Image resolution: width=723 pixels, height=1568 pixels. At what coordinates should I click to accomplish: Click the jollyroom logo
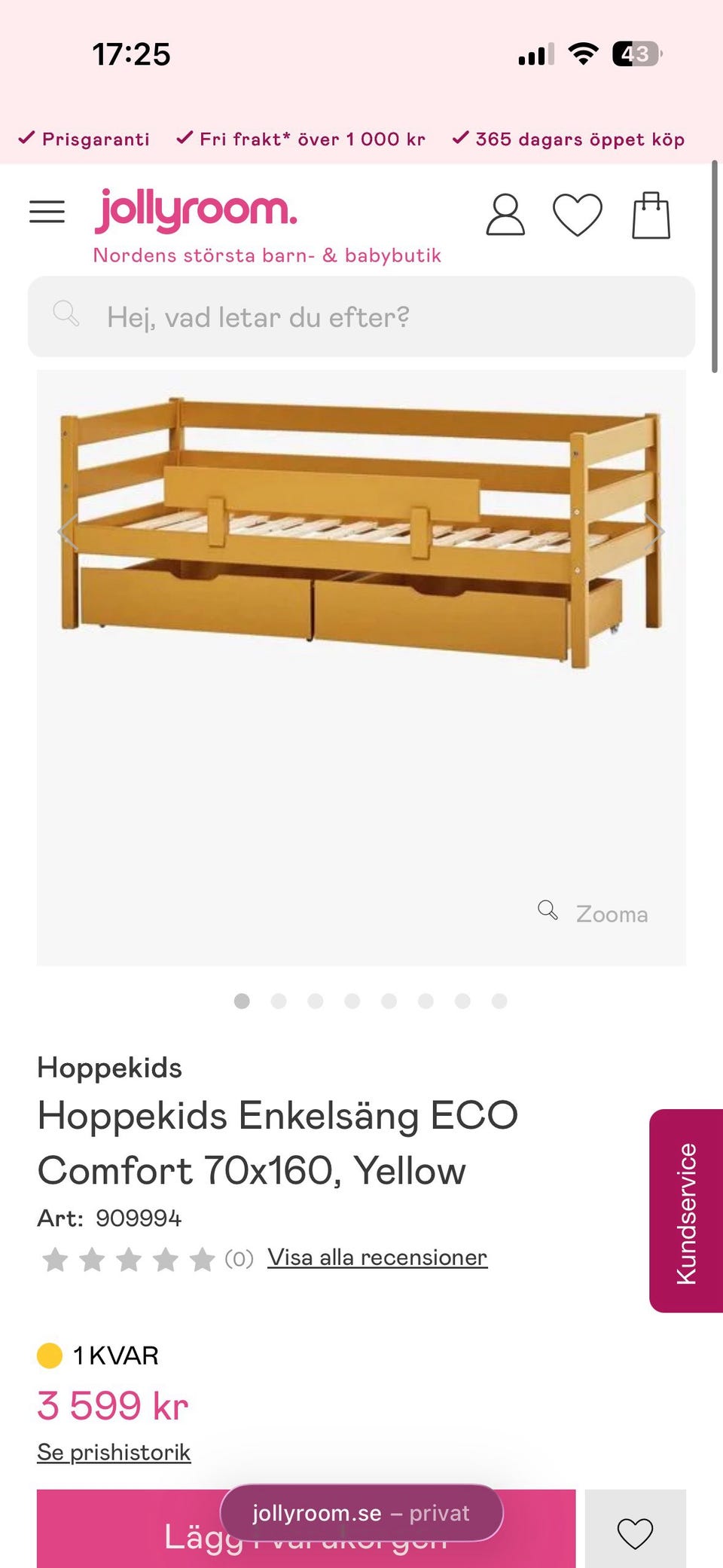[x=196, y=210]
